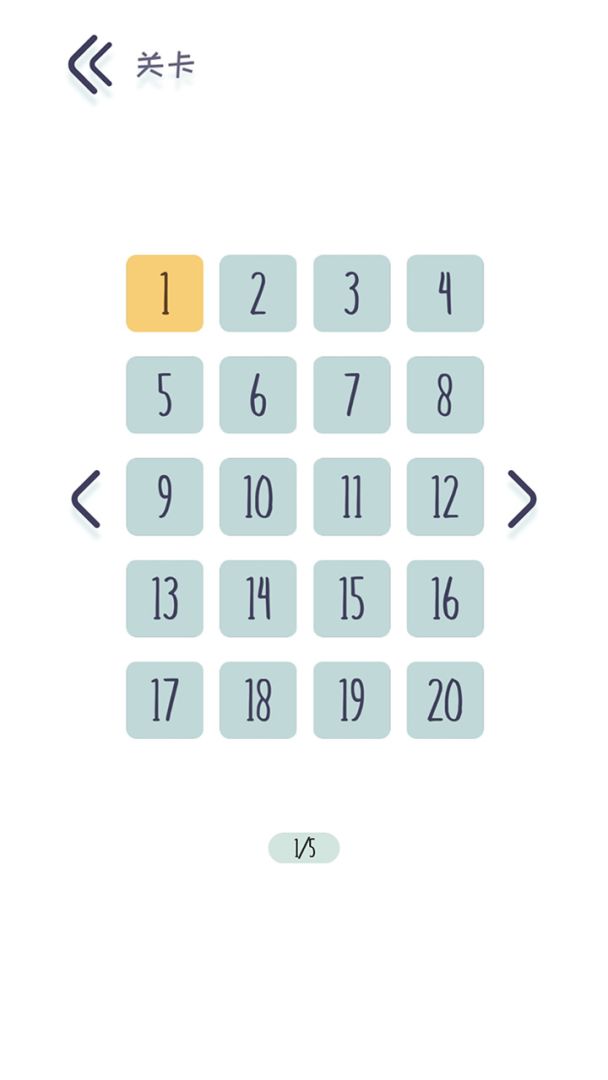The height and width of the screenshot is (1080, 608).
Task: Go to the previous page of levels
Action: (x=86, y=498)
